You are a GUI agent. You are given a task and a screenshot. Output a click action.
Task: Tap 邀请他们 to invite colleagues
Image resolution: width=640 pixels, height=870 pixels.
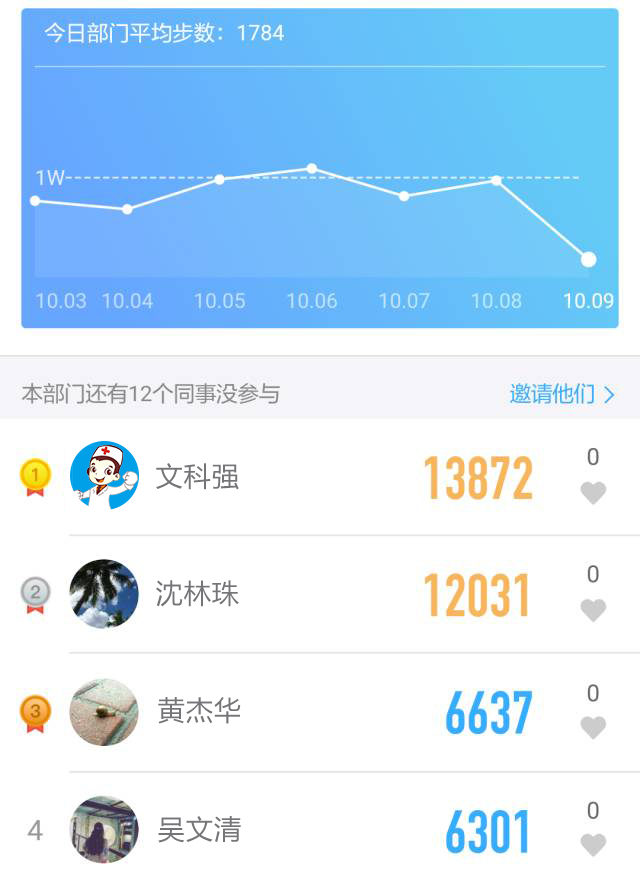coord(561,394)
